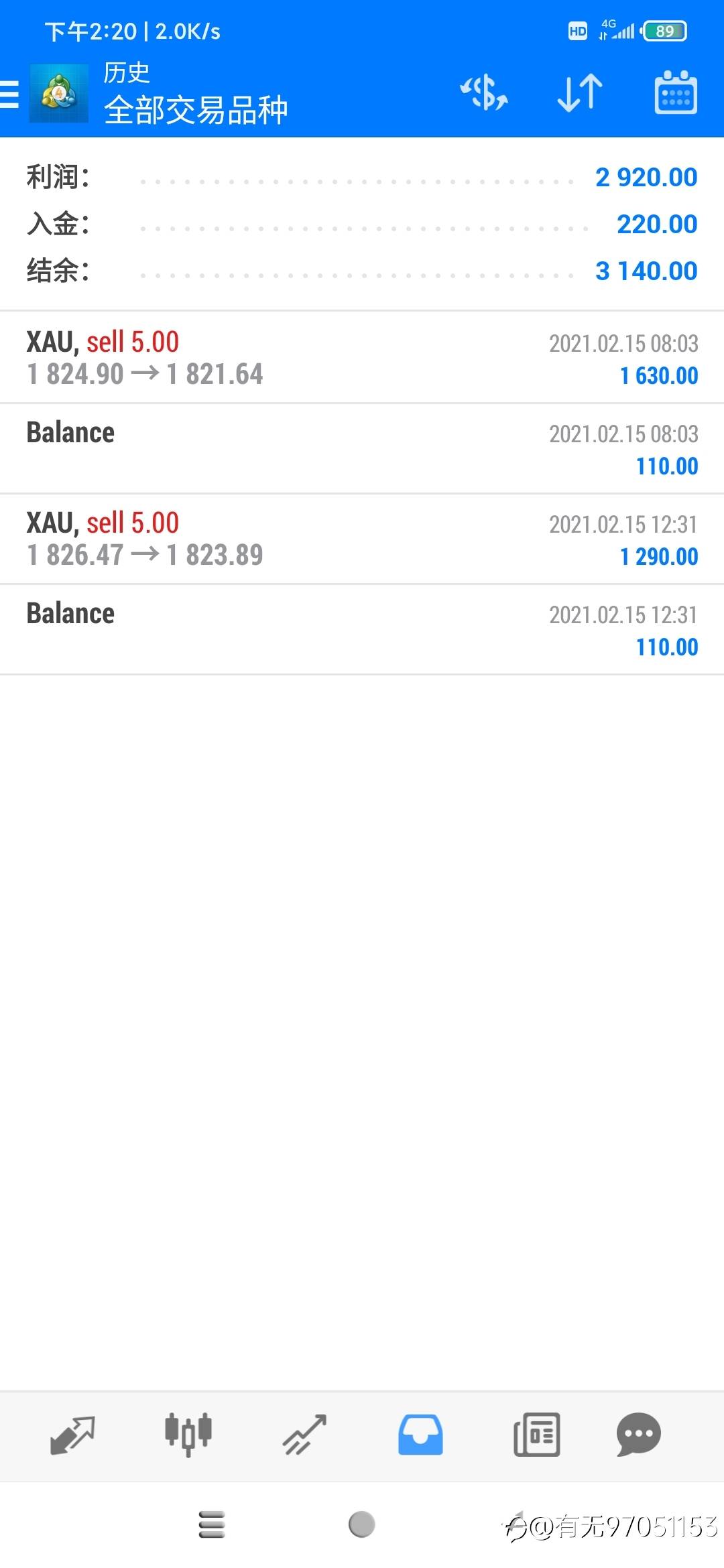Open XAU sell trade at 1 826.47
This screenshot has height=1568, width=724.
(x=362, y=539)
